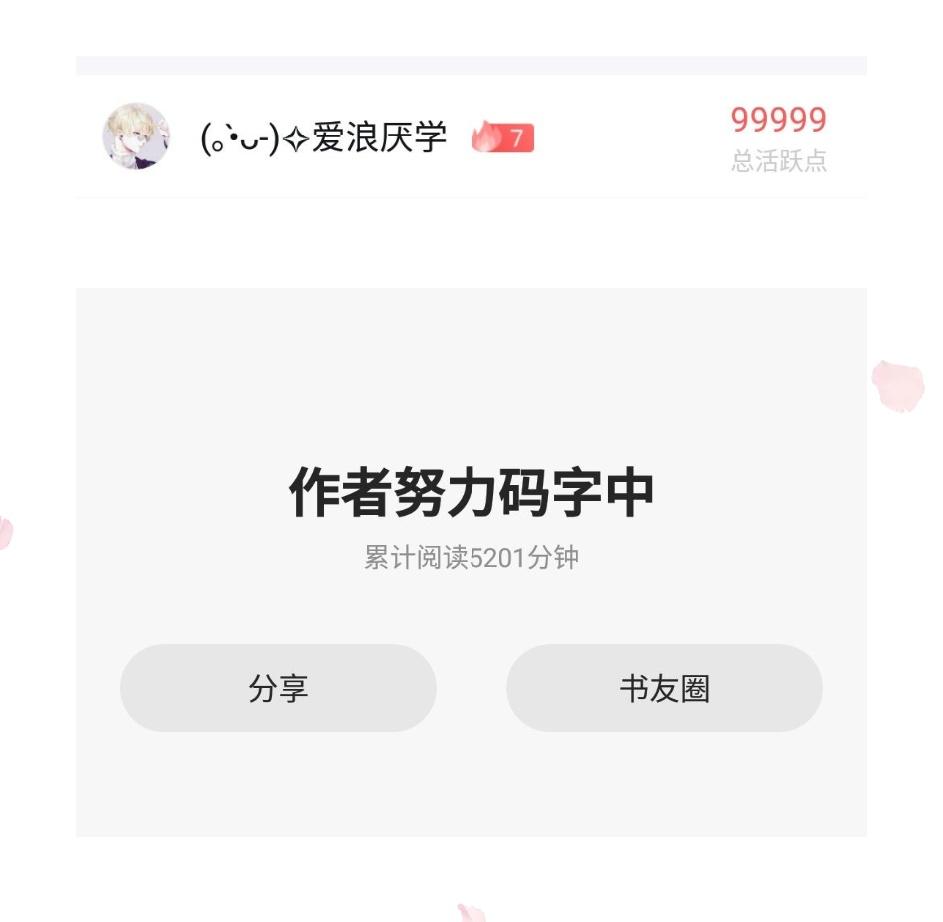Image resolution: width=943 pixels, height=922 pixels.
Task: Open the 书友圈 book circle
Action: coord(664,688)
